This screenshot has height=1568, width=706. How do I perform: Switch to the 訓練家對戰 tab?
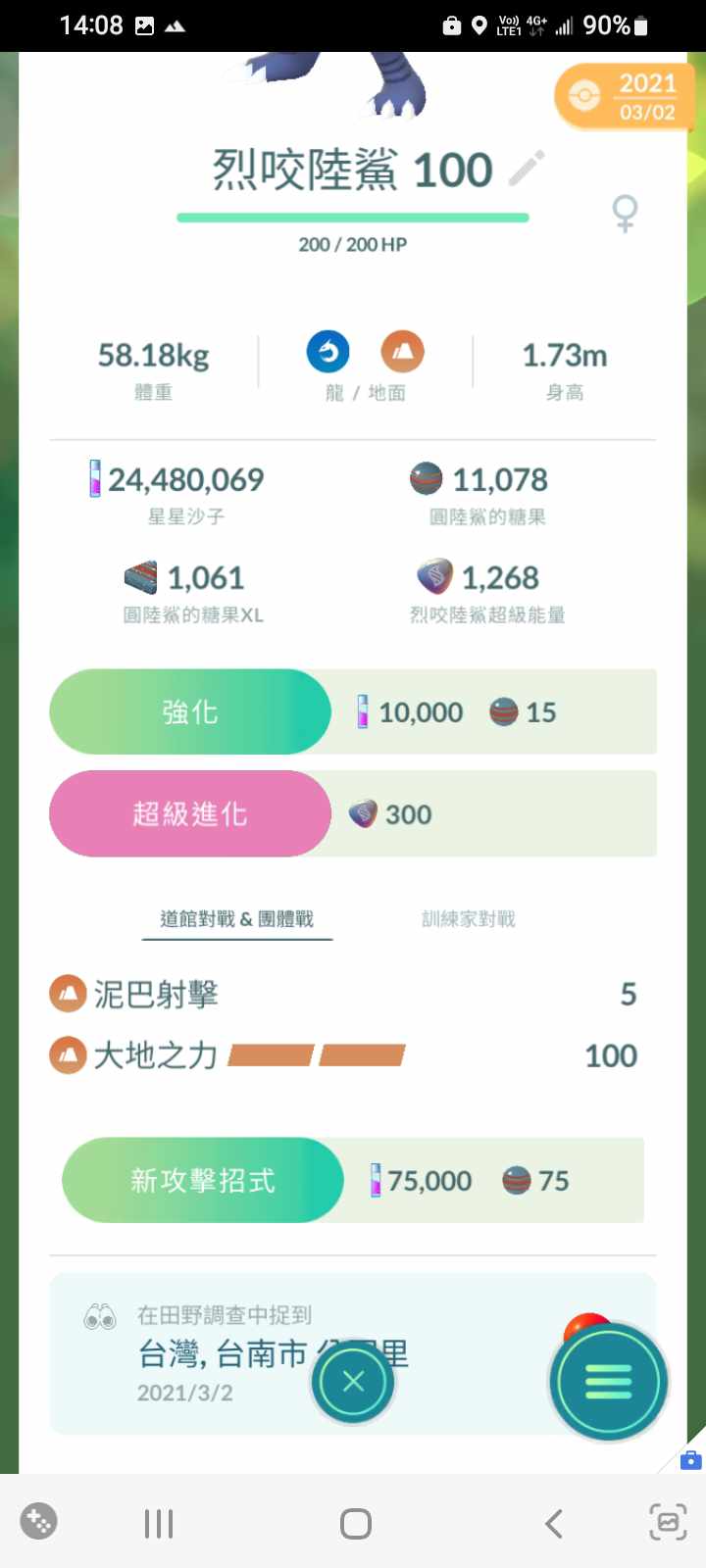tap(468, 919)
